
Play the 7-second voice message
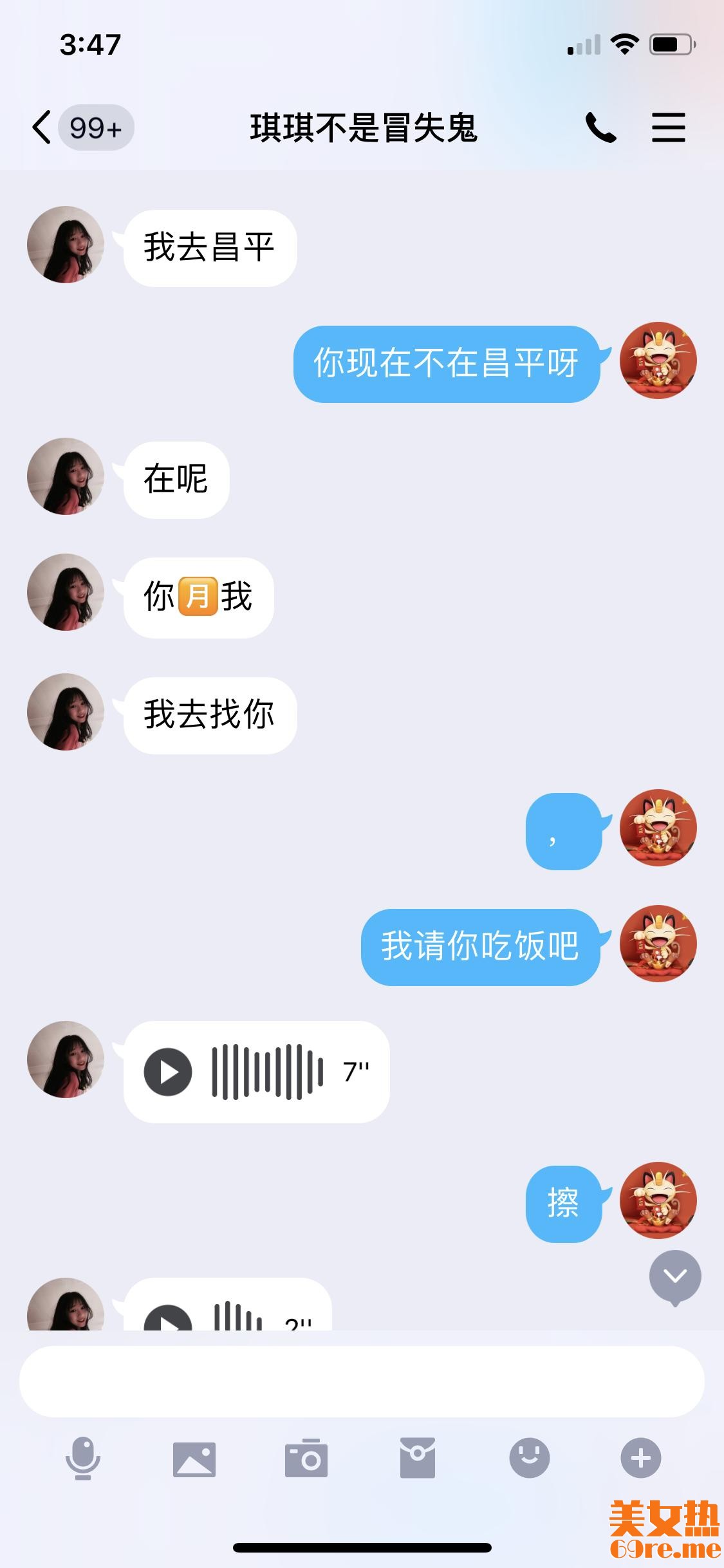click(168, 1072)
